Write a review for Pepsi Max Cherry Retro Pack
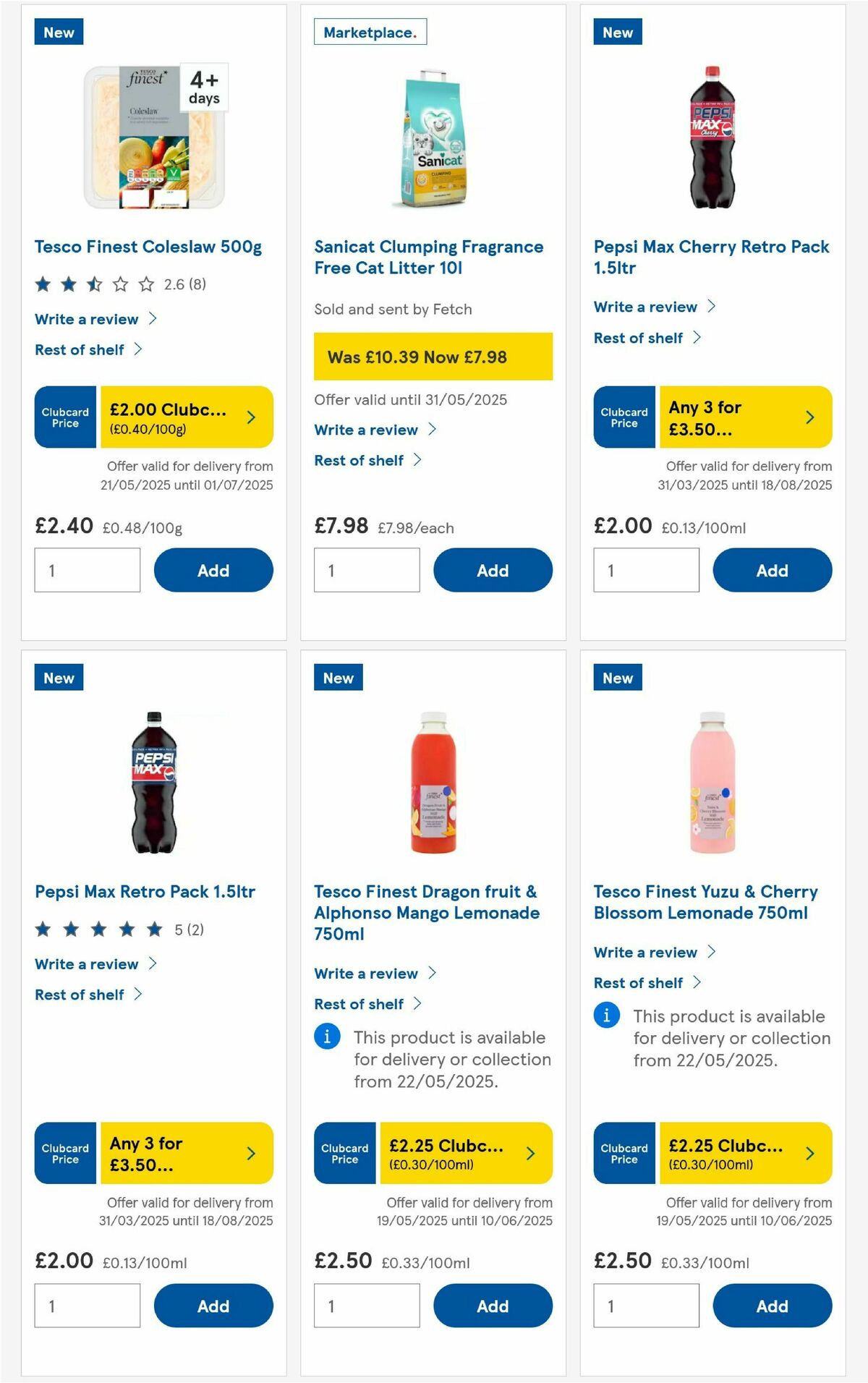This screenshot has height=1383, width=868. click(x=647, y=307)
